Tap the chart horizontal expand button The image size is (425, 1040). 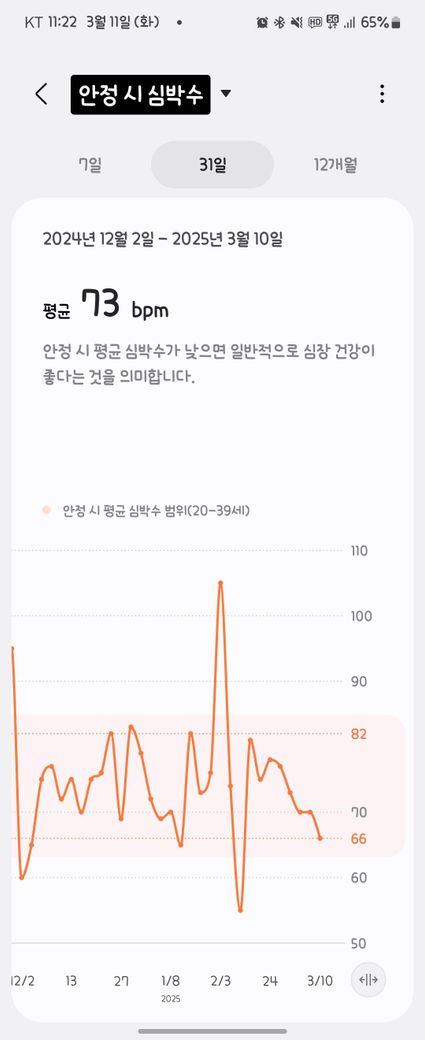point(368,980)
